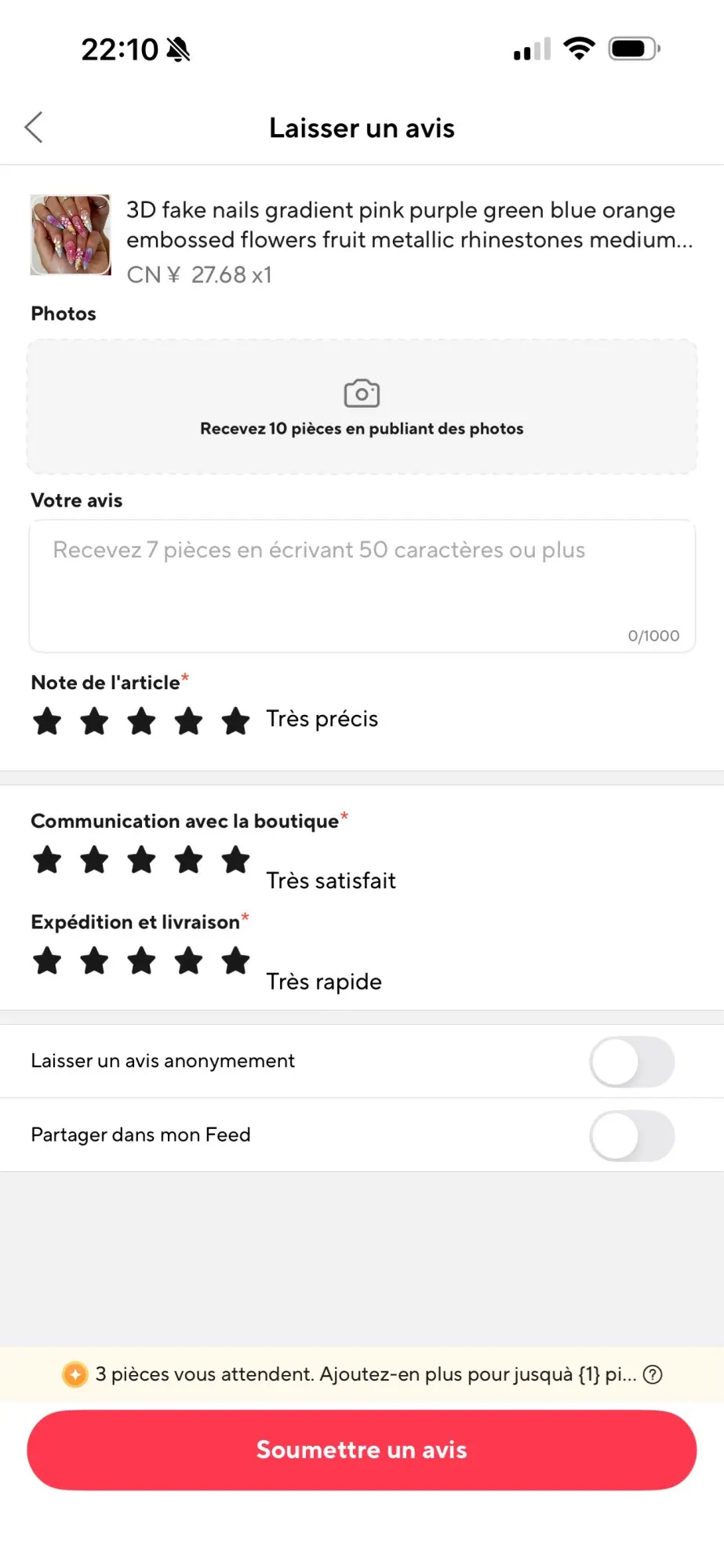
Task: Enable Laisser un avis anonymement
Action: tap(631, 1062)
